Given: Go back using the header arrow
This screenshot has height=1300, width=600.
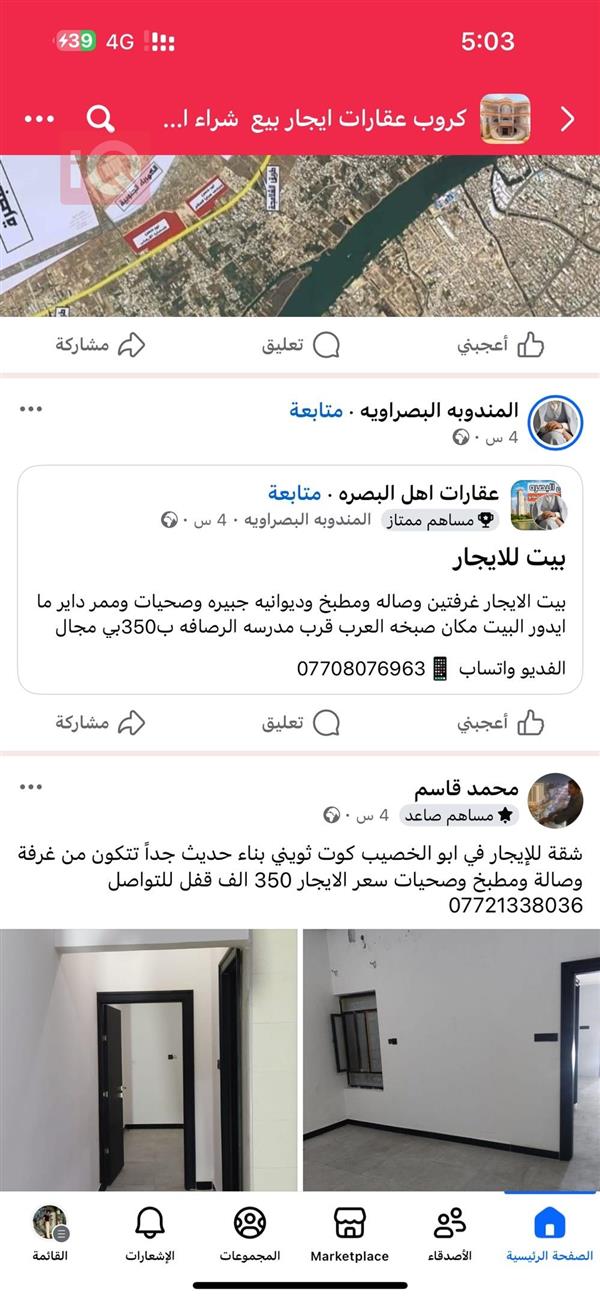Looking at the screenshot, I should tap(567, 120).
